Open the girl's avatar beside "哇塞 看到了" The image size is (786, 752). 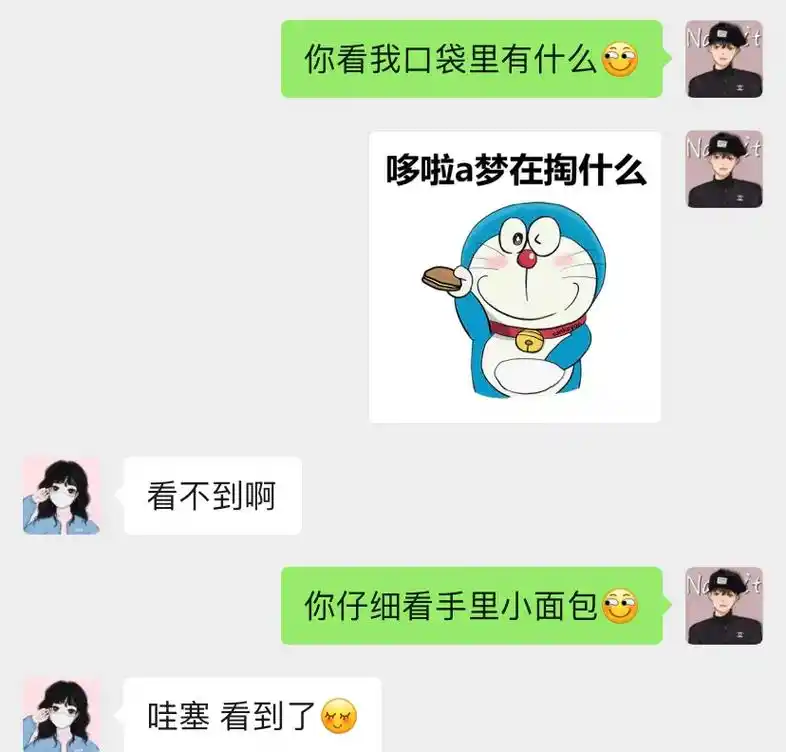(62, 714)
